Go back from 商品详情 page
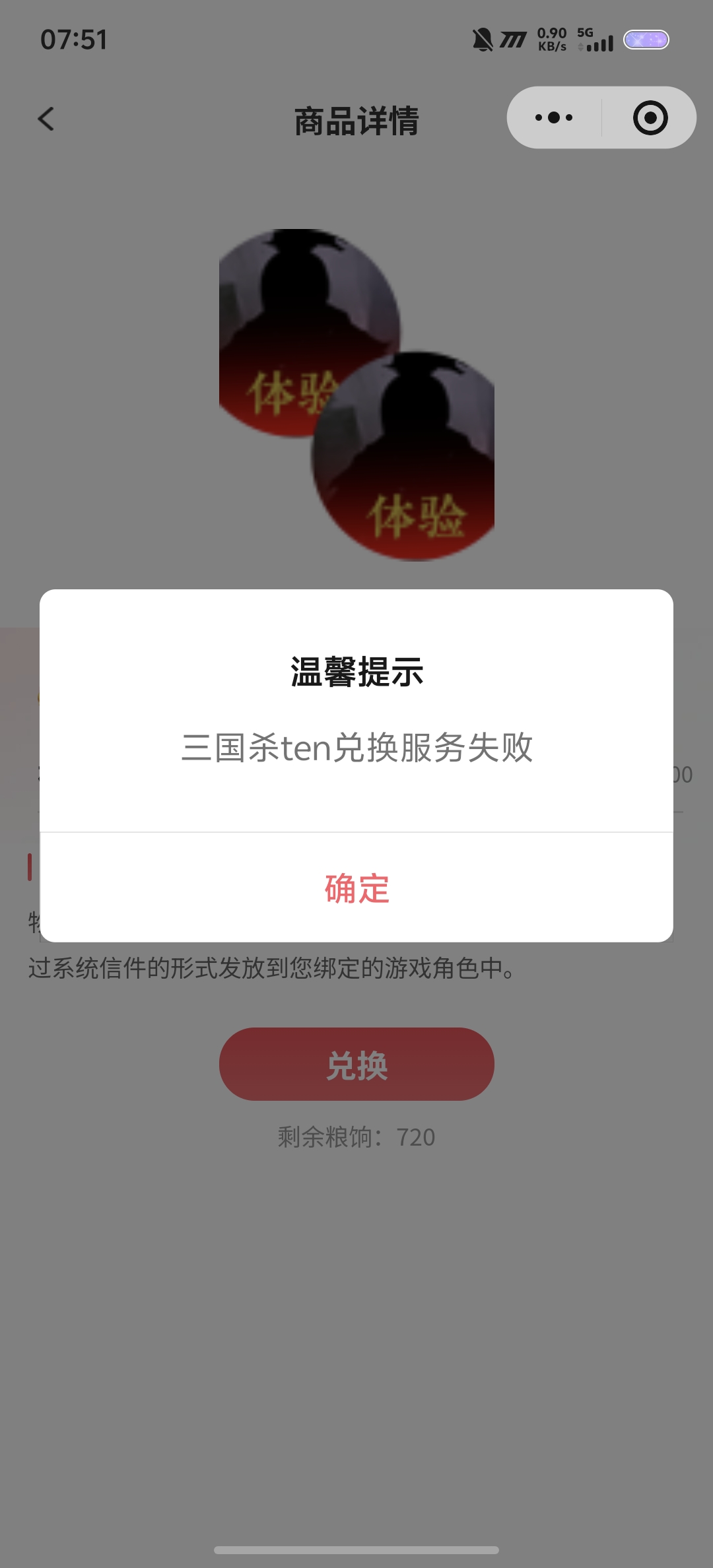This screenshot has width=713, height=1568. 46,119
